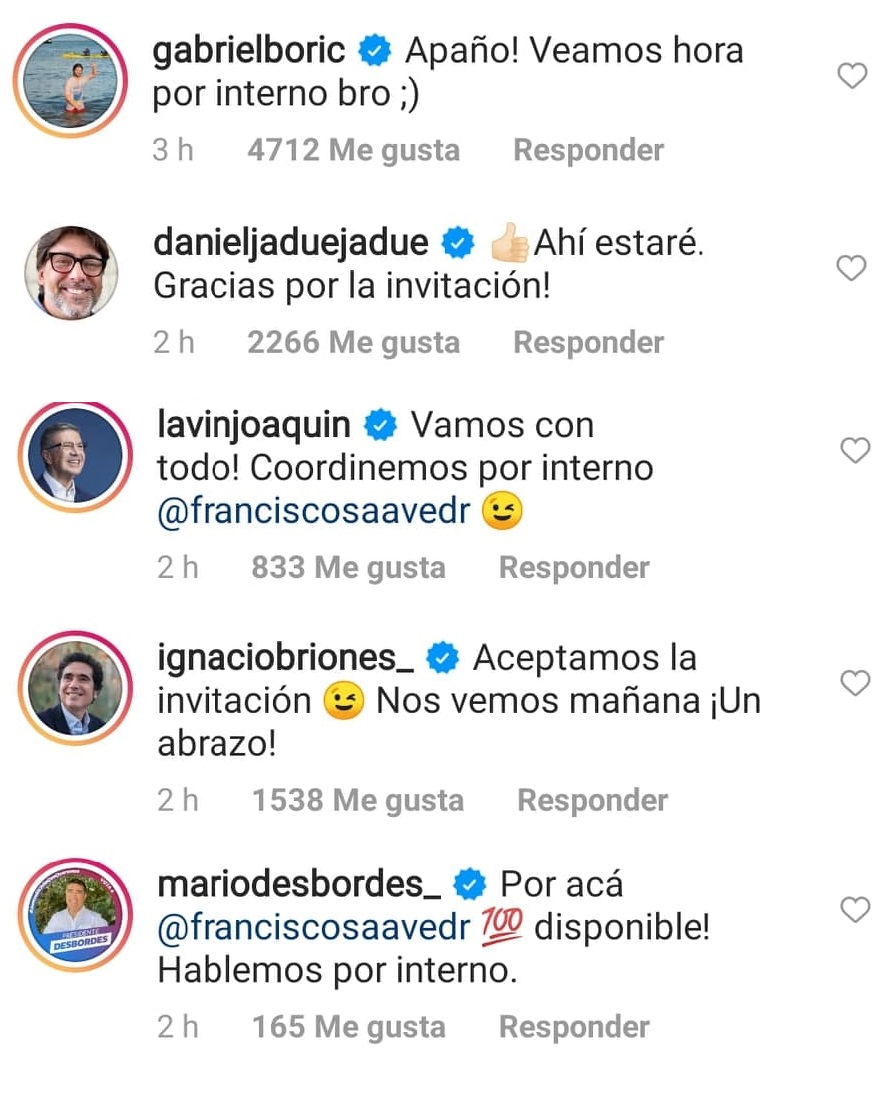The width and height of the screenshot is (881, 1093).
Task: Click mariodesbordes_'s blue verification badge
Action: pyautogui.click(x=468, y=884)
